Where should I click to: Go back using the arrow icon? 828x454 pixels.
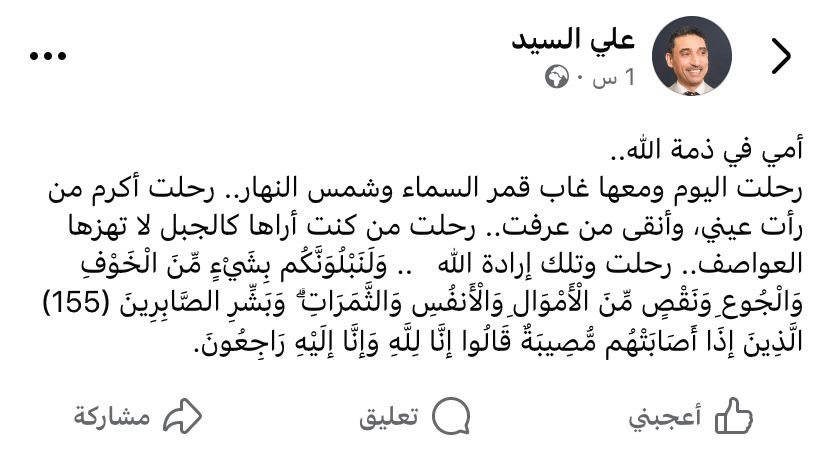click(x=781, y=57)
